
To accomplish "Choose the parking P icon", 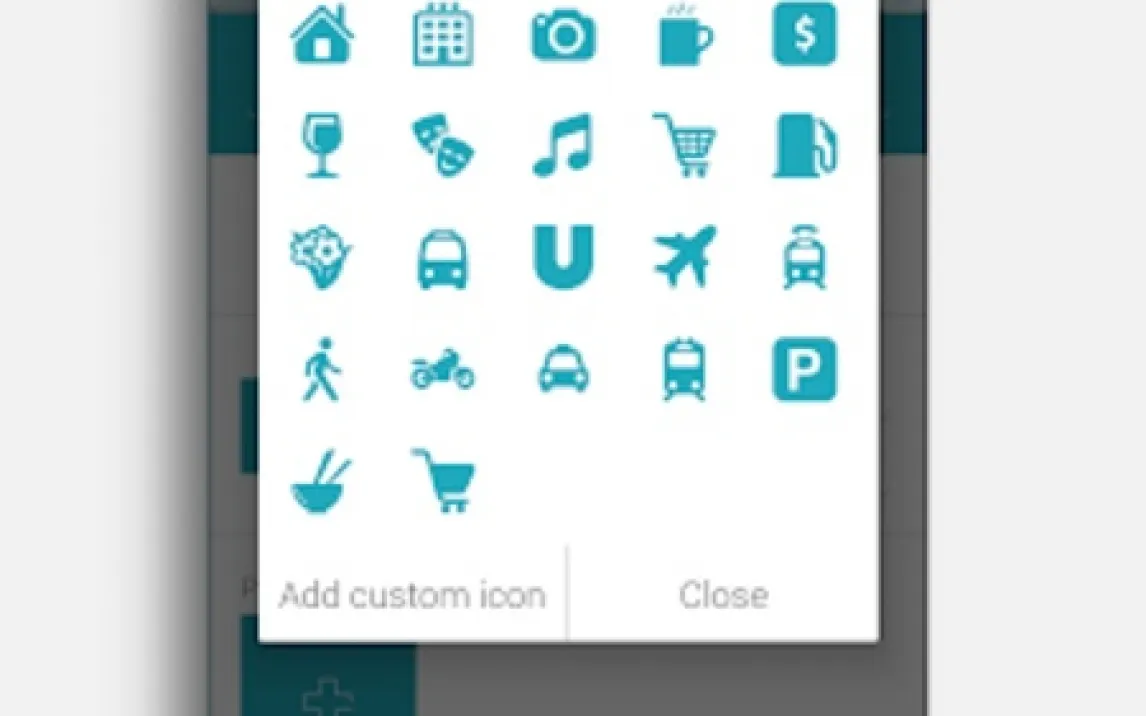I will point(805,369).
